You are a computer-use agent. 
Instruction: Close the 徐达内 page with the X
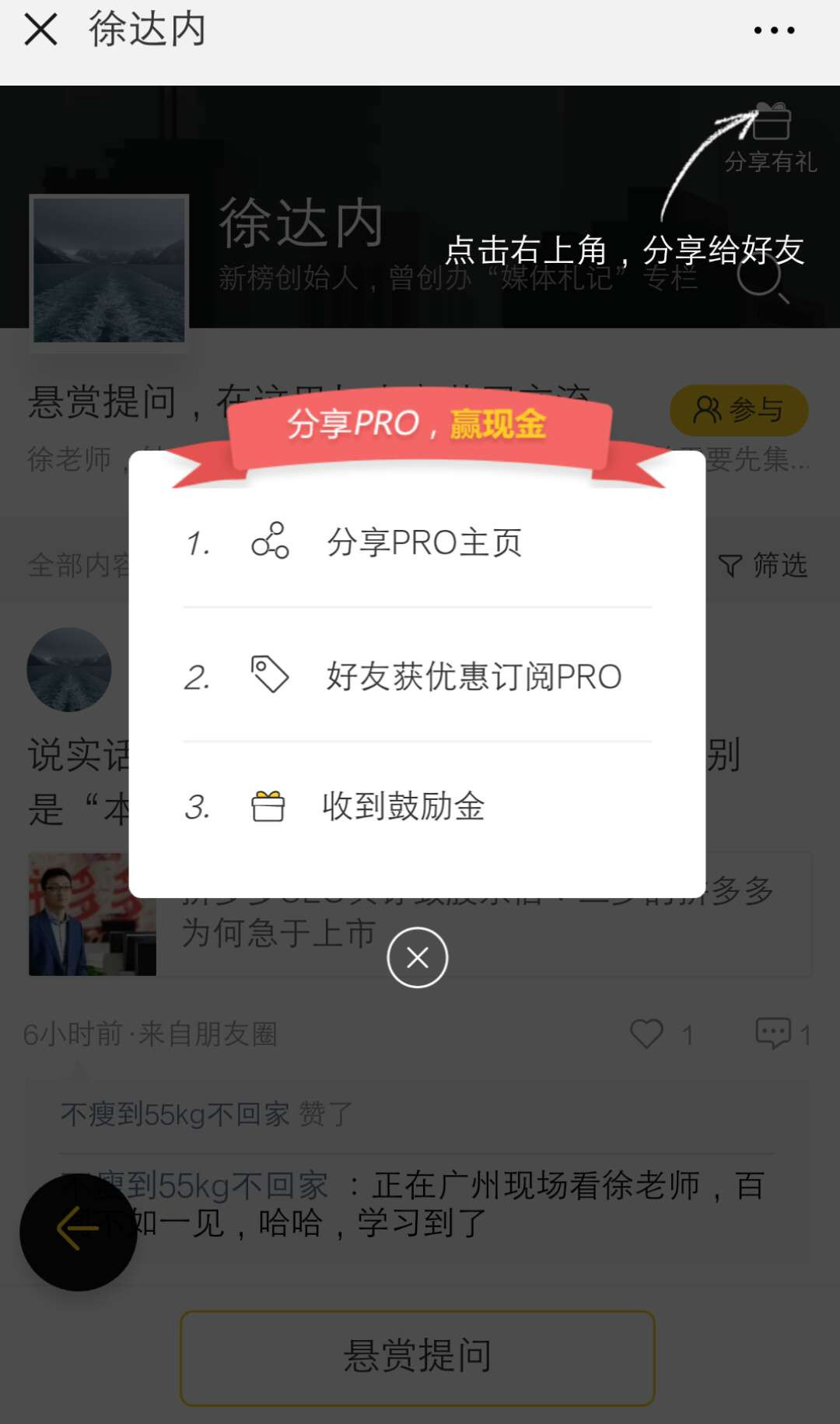tap(40, 30)
